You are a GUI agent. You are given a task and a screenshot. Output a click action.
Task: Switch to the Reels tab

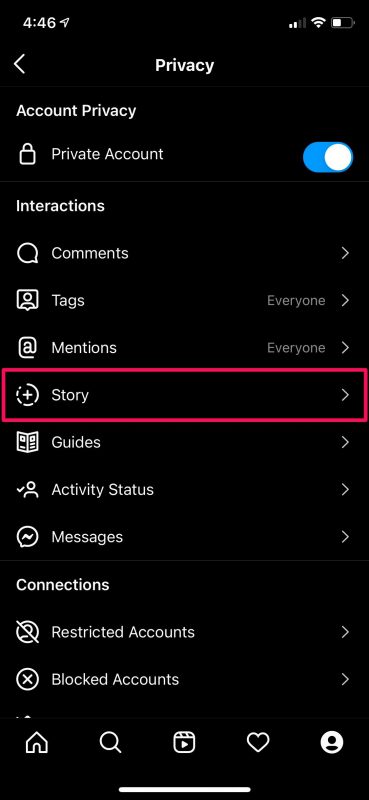184,742
